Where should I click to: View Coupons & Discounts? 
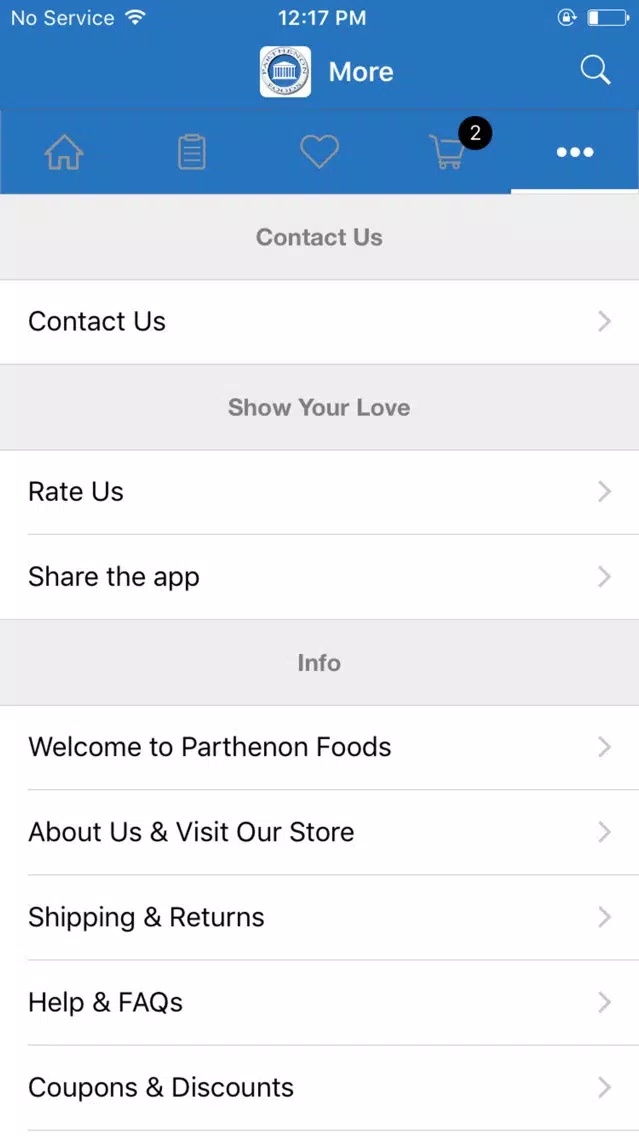click(320, 1087)
